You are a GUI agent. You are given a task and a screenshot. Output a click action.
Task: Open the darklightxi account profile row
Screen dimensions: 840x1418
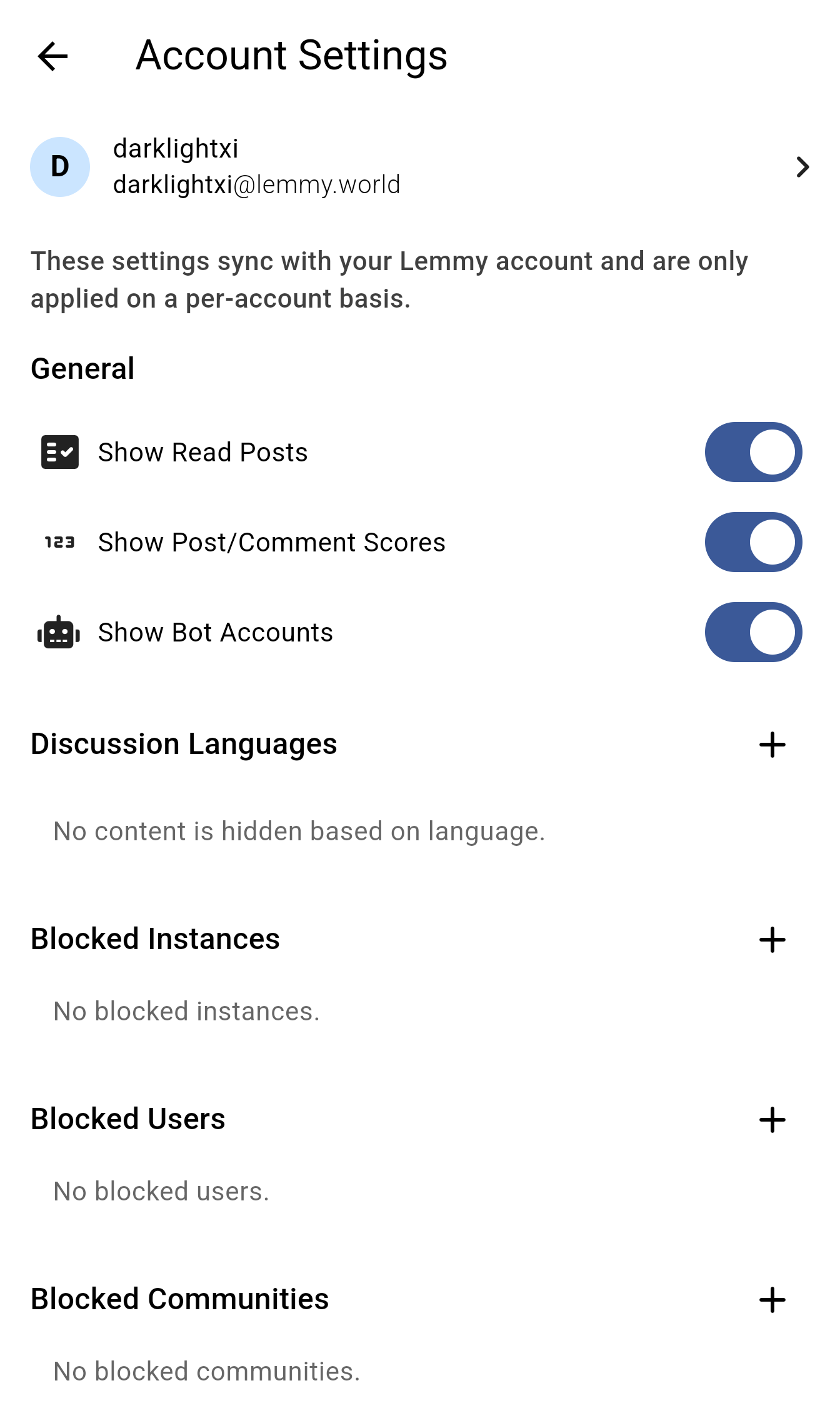[x=420, y=167]
